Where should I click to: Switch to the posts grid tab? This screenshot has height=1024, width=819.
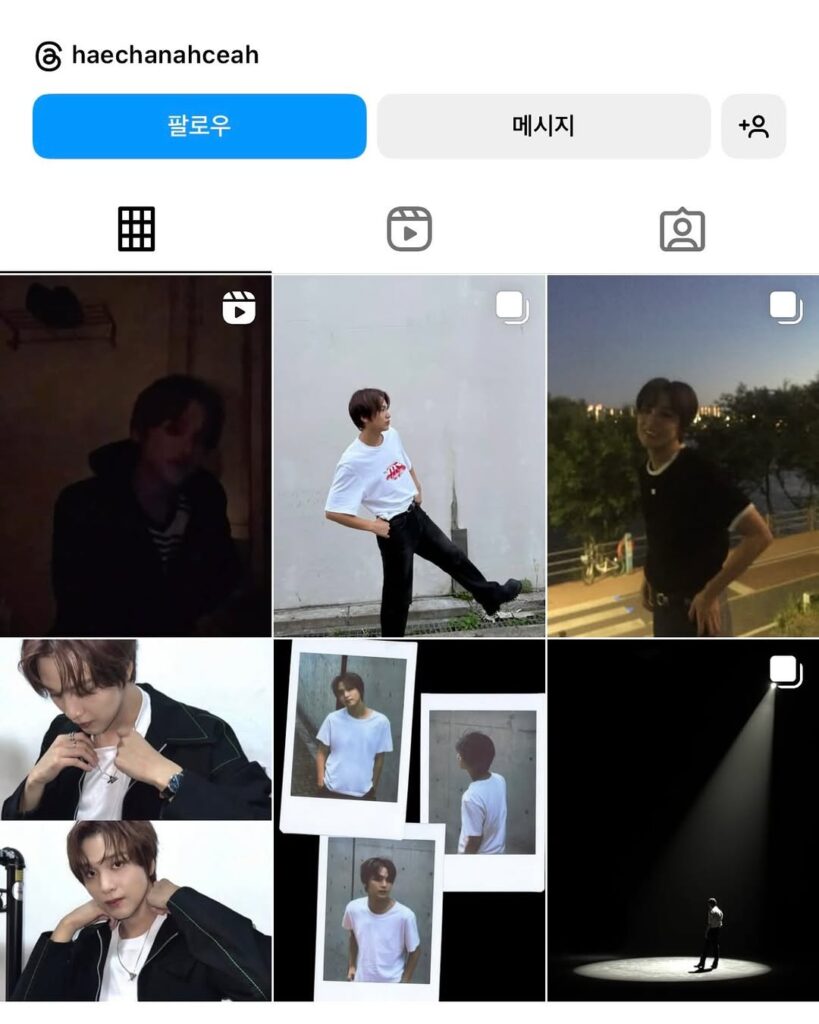136,229
